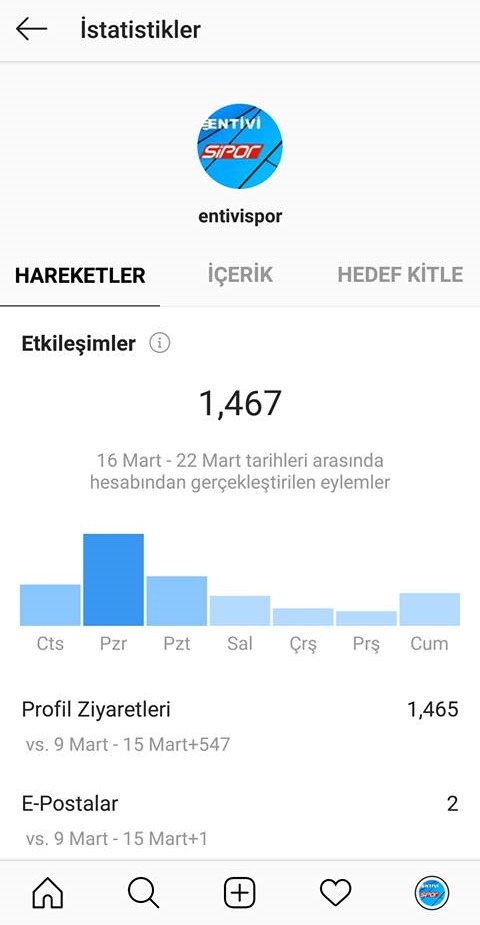Image resolution: width=480 pixels, height=925 pixels.
Task: Switch to the İÇERİK tab
Action: (x=240, y=275)
